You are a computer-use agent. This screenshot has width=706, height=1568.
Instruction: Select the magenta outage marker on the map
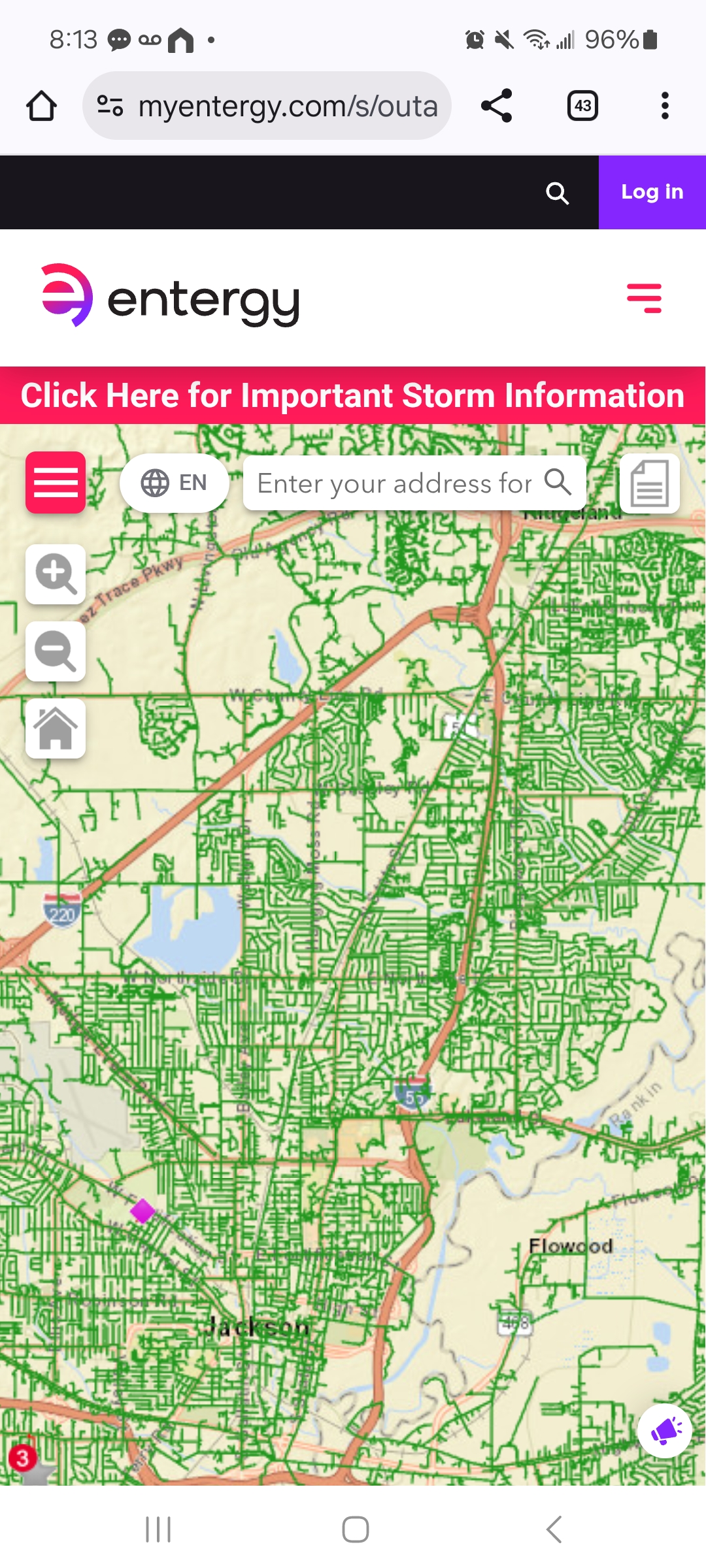143,1211
